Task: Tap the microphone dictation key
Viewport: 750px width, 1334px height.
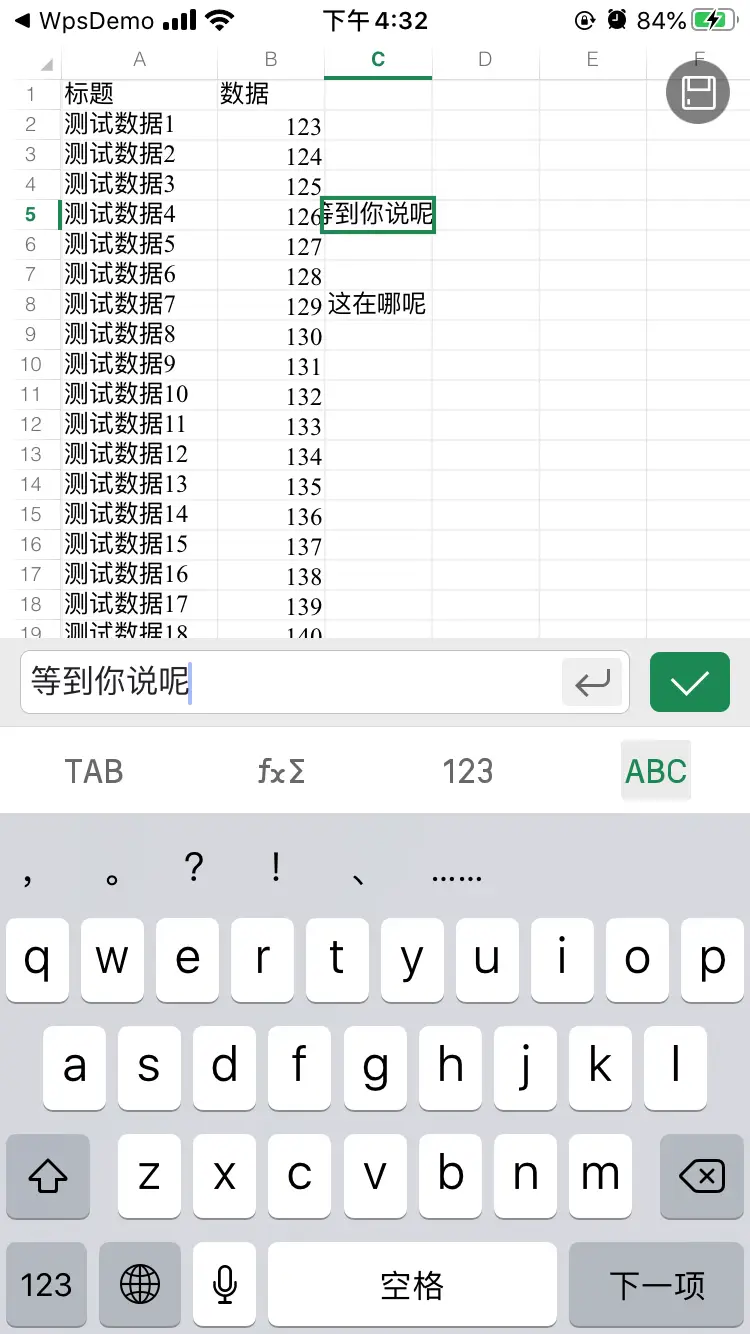Action: click(x=225, y=1284)
